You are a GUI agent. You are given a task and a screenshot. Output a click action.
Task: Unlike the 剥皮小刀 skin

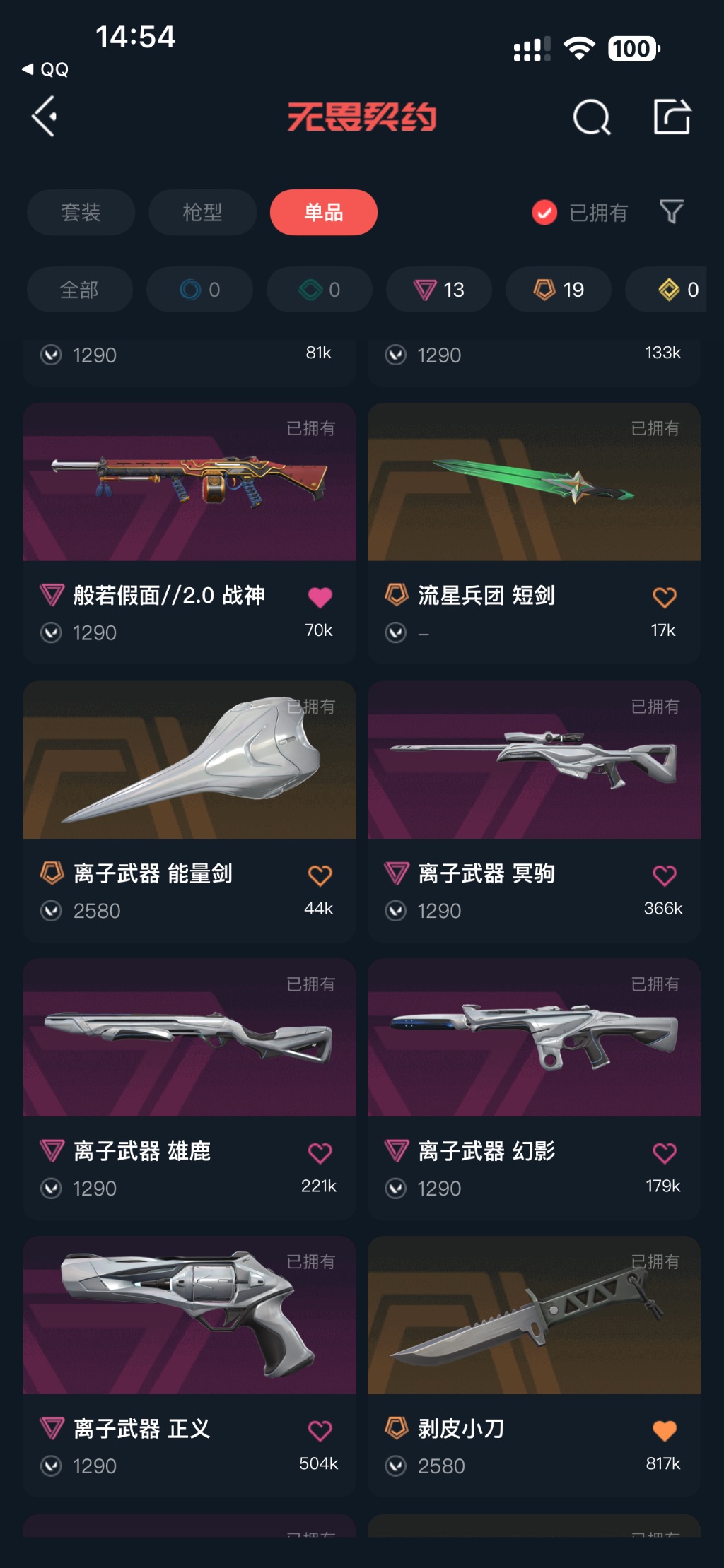point(664,1430)
